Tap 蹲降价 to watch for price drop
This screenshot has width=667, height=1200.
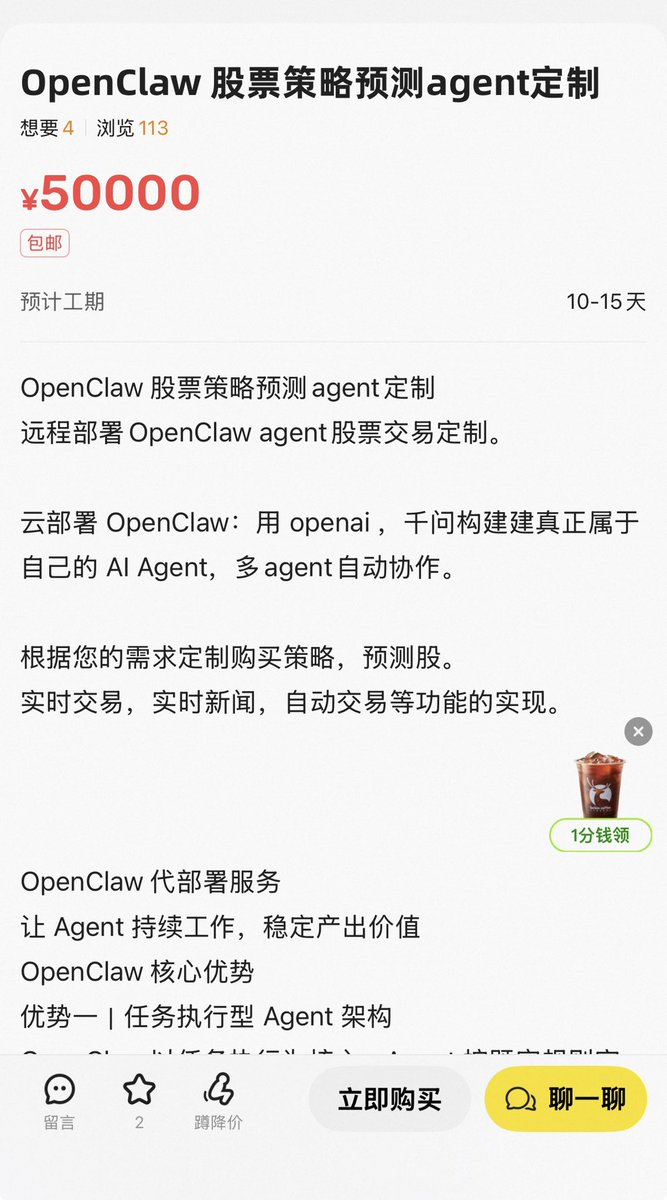(x=218, y=1100)
